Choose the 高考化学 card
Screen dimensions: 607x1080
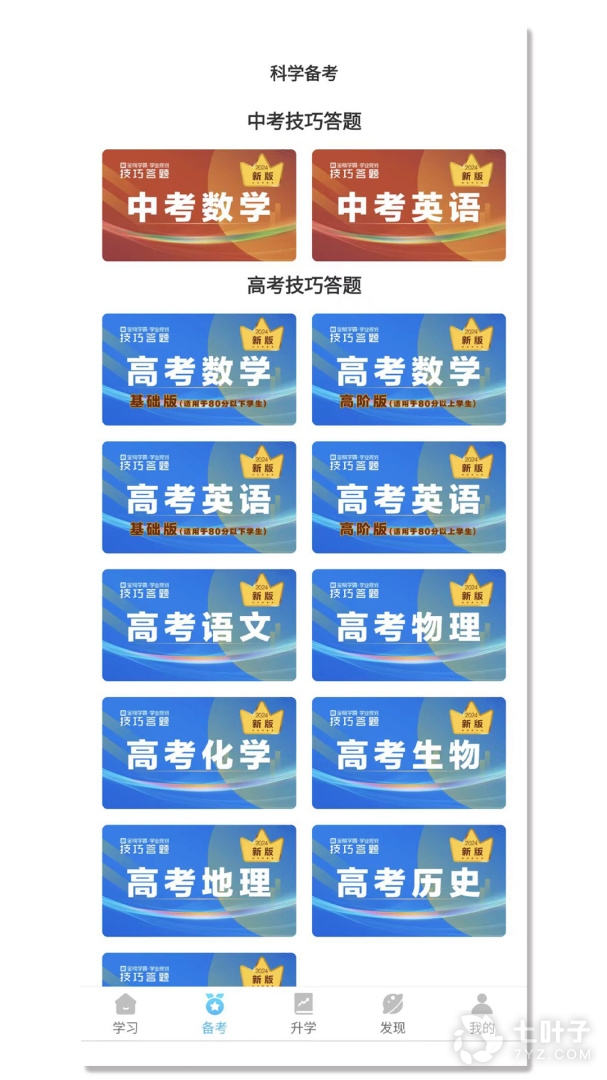click(199, 753)
